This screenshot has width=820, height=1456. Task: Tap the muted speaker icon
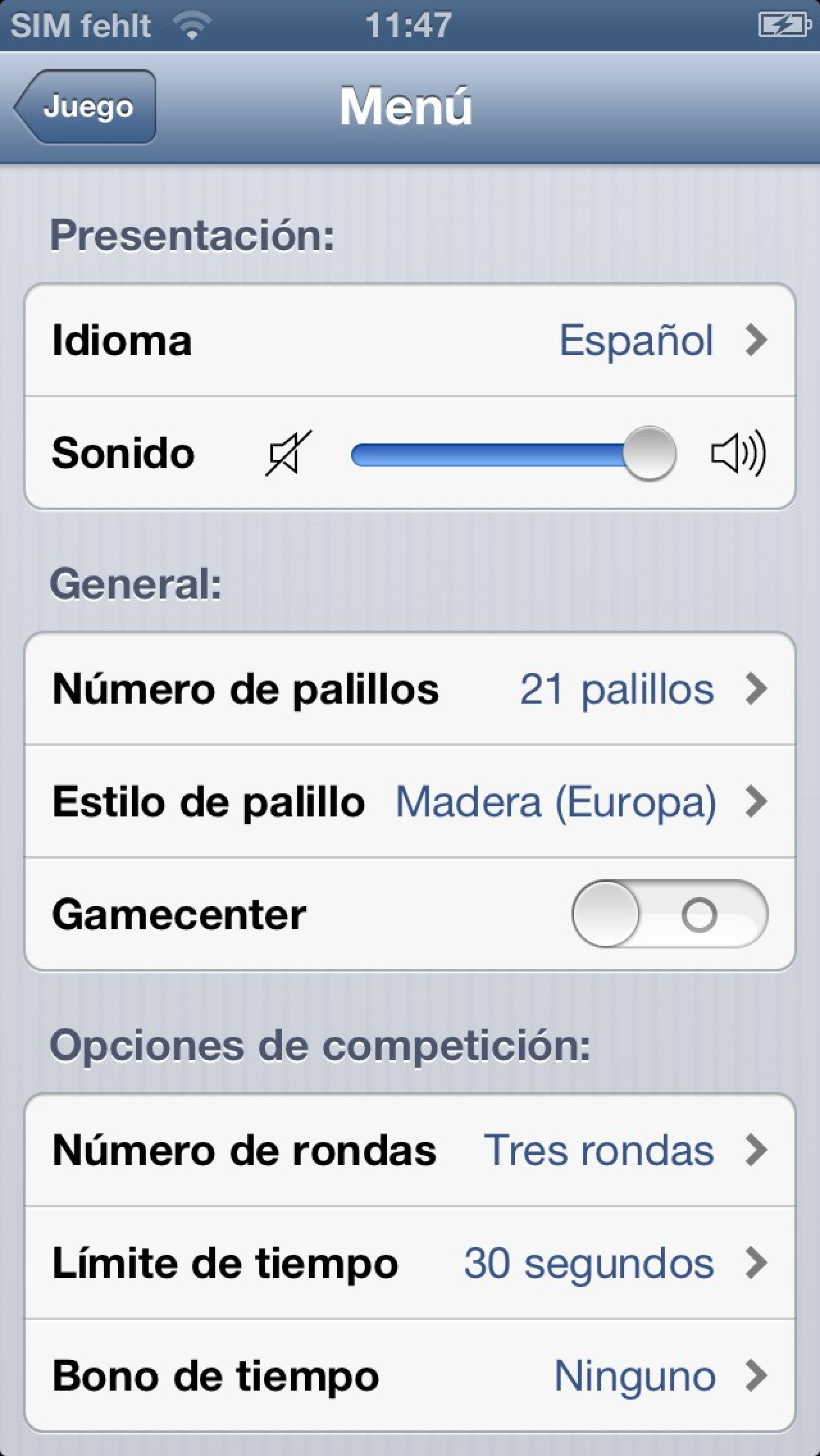288,454
